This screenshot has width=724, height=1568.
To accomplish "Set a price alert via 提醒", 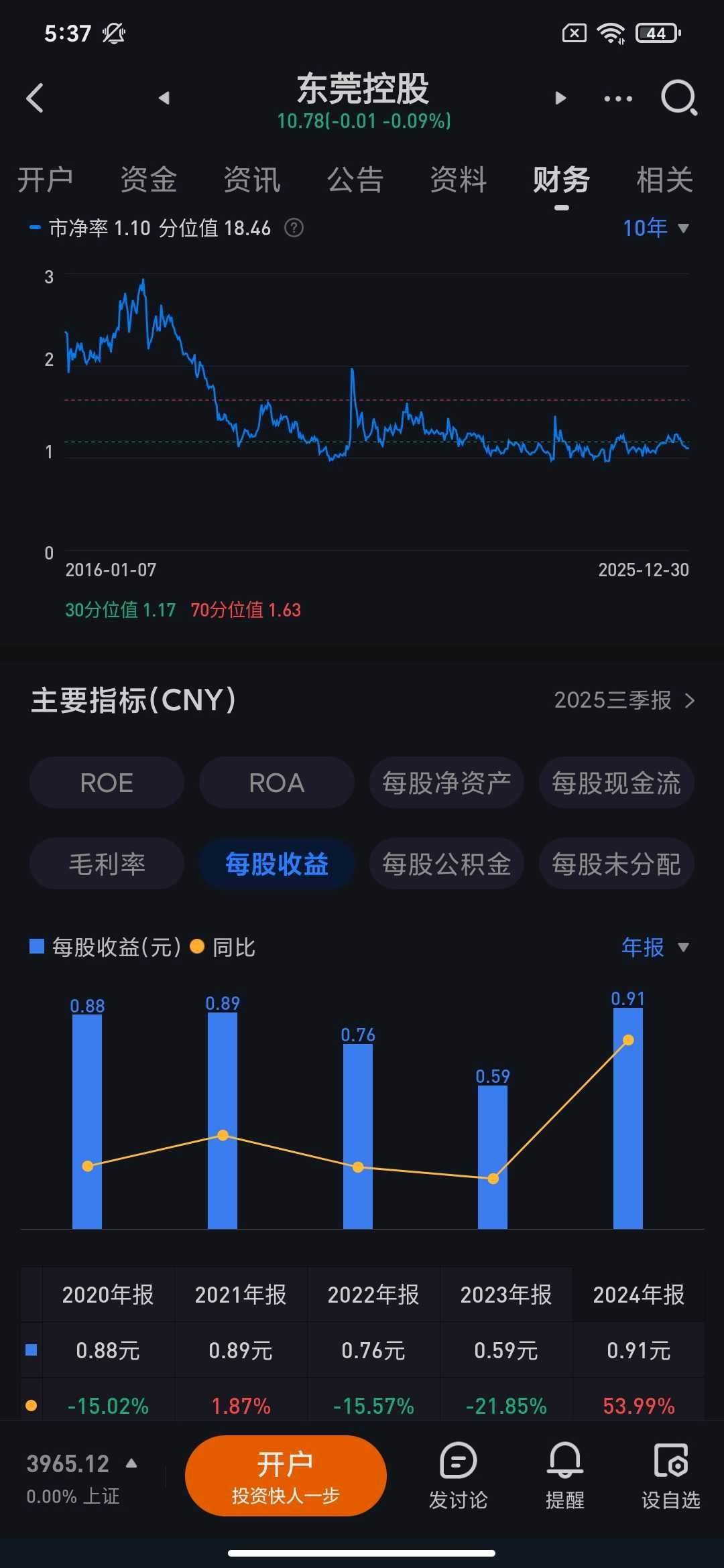I will pos(564,1476).
